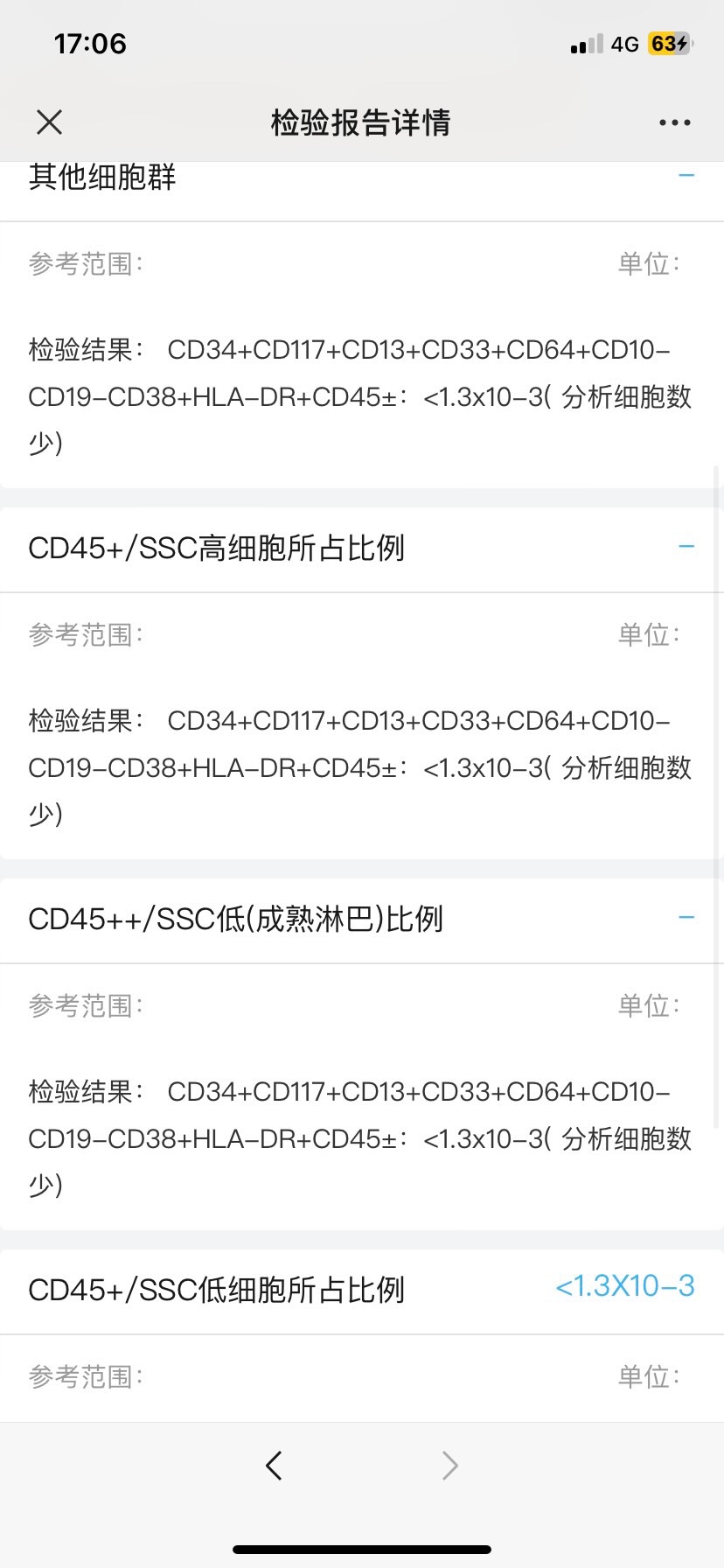Go back to the previous webpage

274,1465
